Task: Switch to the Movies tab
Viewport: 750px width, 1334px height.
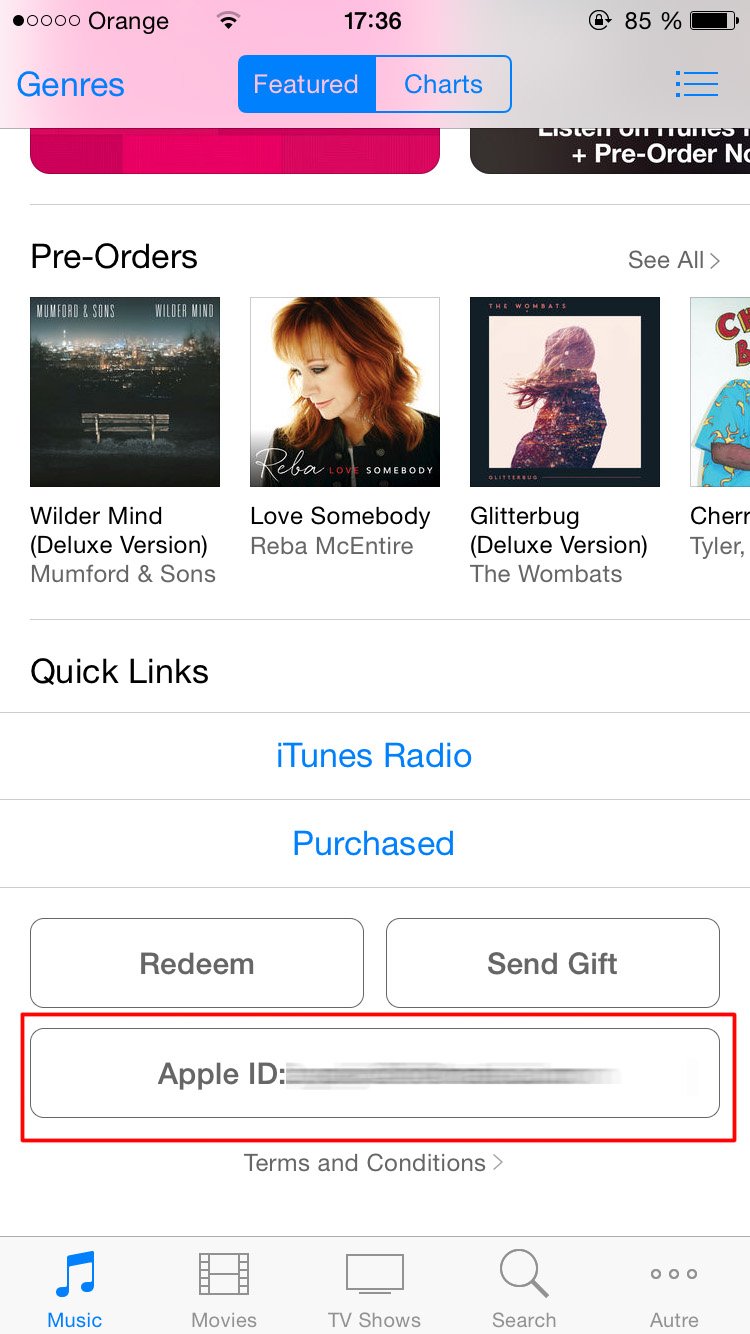Action: point(224,1288)
